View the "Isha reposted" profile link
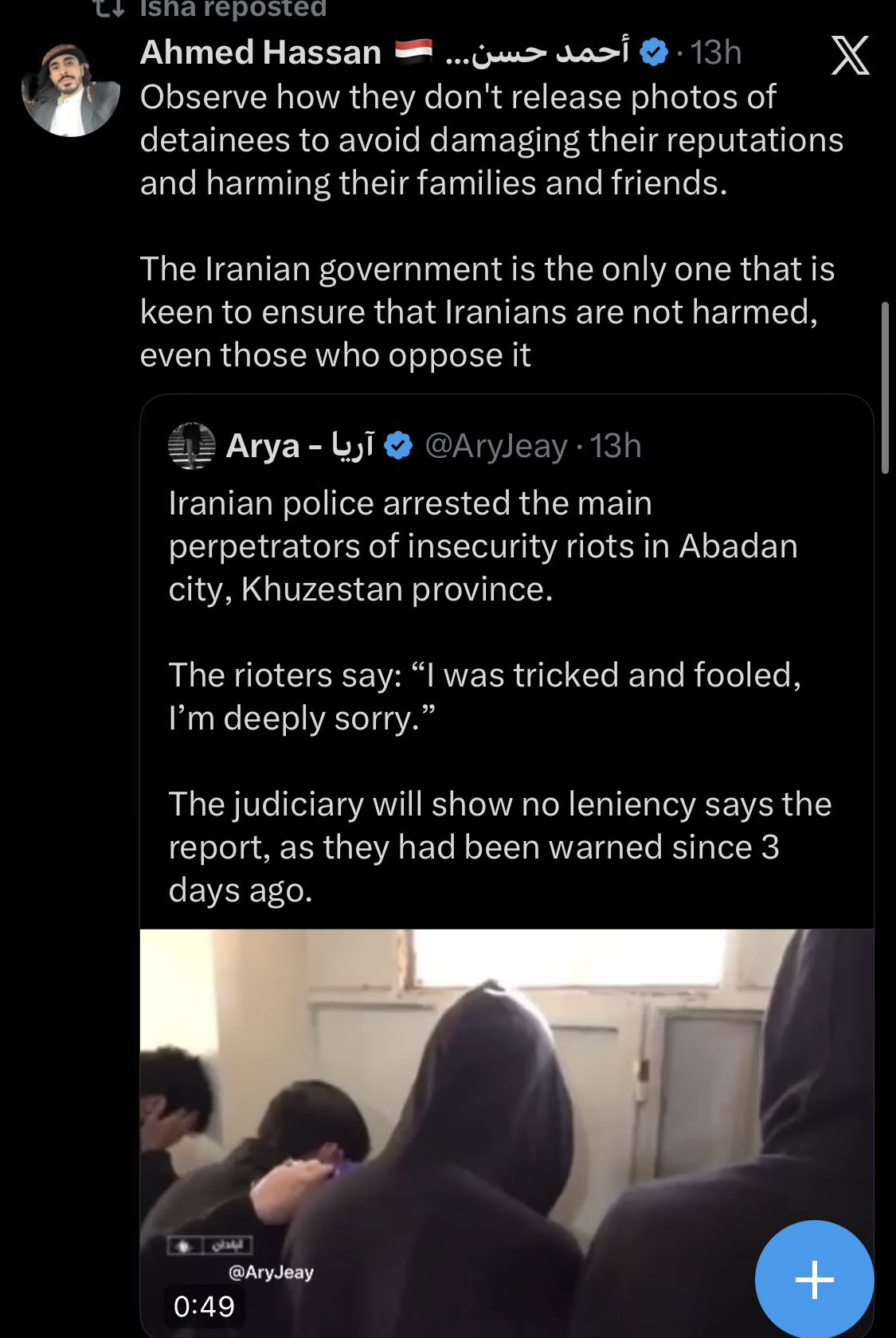 click(x=233, y=8)
